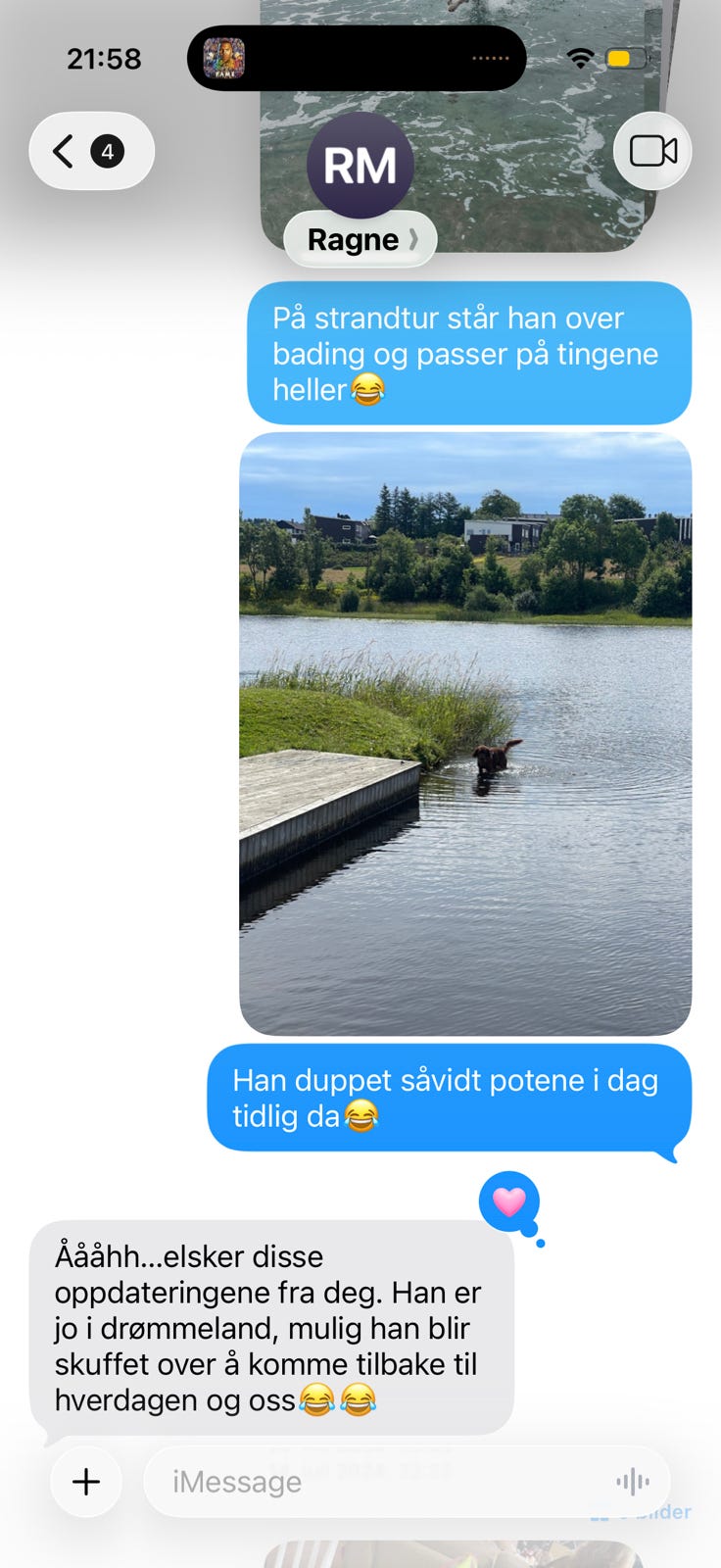
Task: Toggle the pink heart tapback reaction
Action: [508, 1200]
